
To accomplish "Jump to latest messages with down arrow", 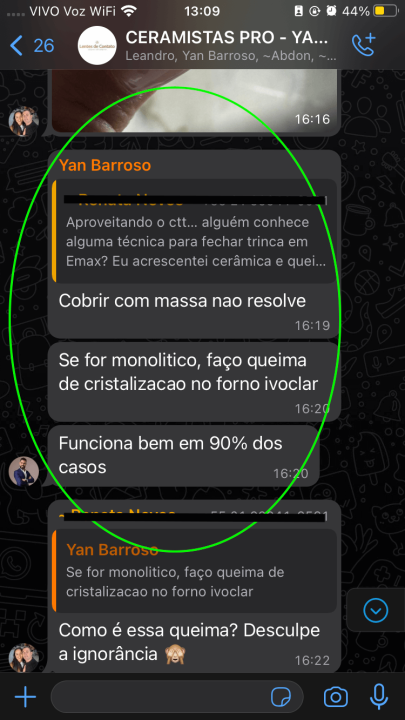I will tap(376, 610).
